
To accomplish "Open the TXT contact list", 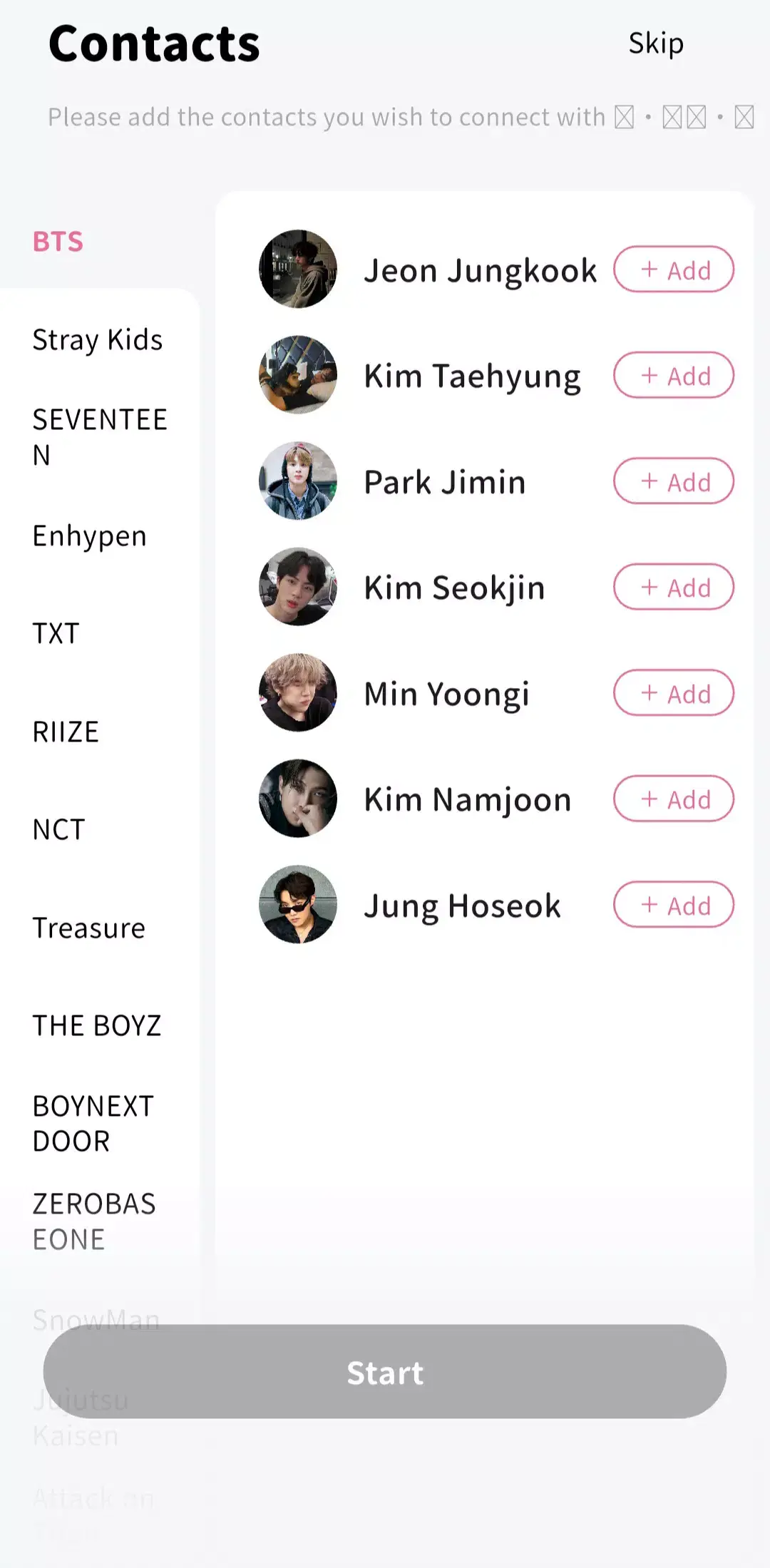I will click(x=56, y=633).
